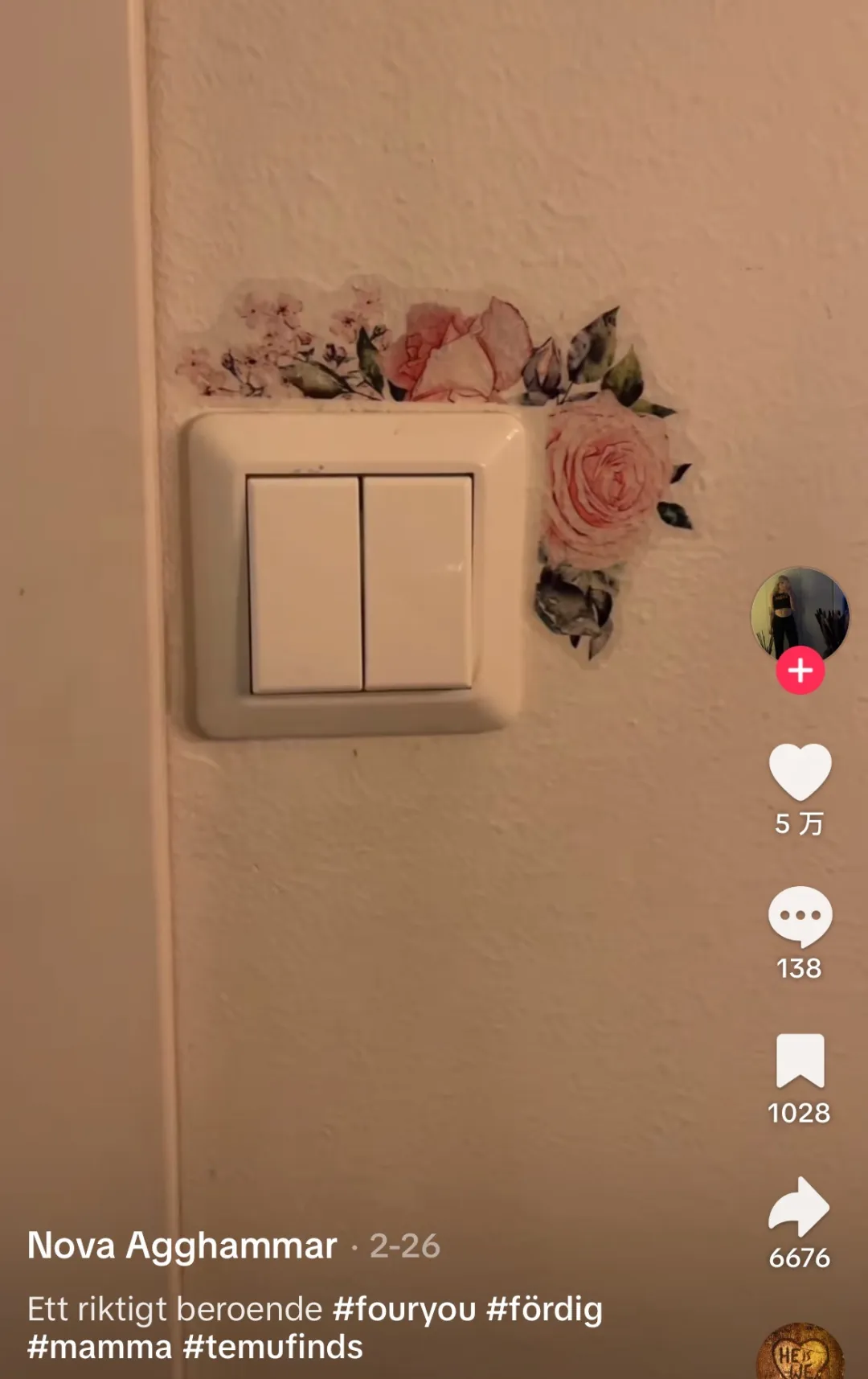868x1379 pixels.
Task: Open the #fördig hashtag
Action: [x=545, y=1309]
